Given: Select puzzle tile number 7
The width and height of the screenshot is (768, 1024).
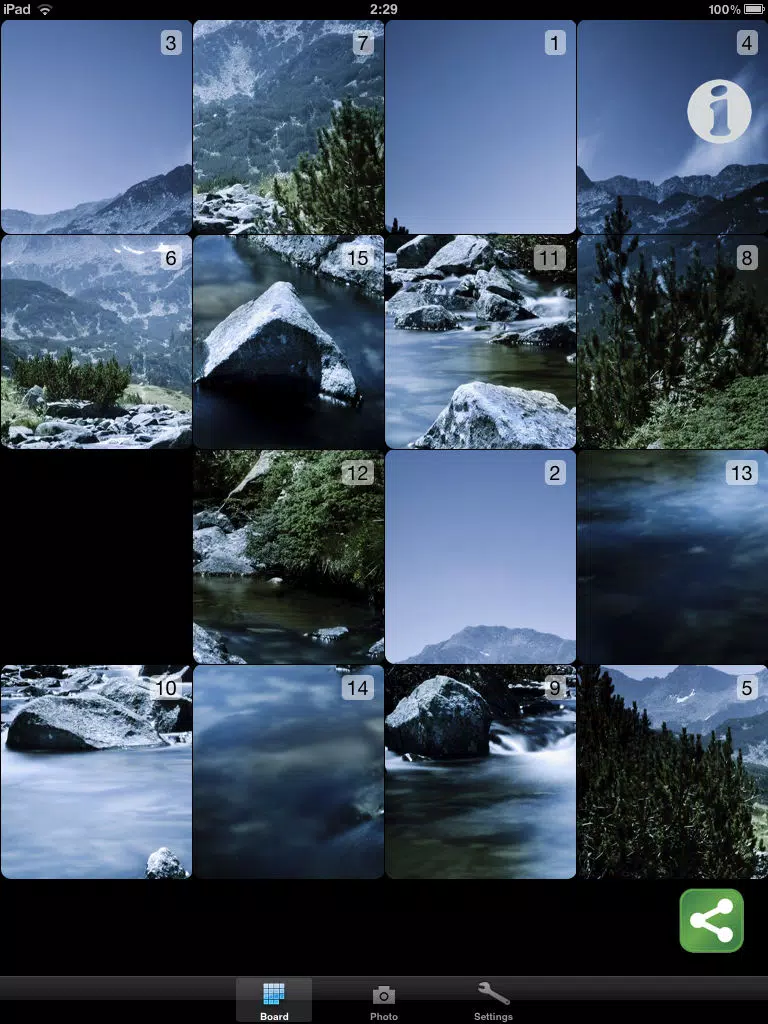Looking at the screenshot, I should [x=288, y=127].
